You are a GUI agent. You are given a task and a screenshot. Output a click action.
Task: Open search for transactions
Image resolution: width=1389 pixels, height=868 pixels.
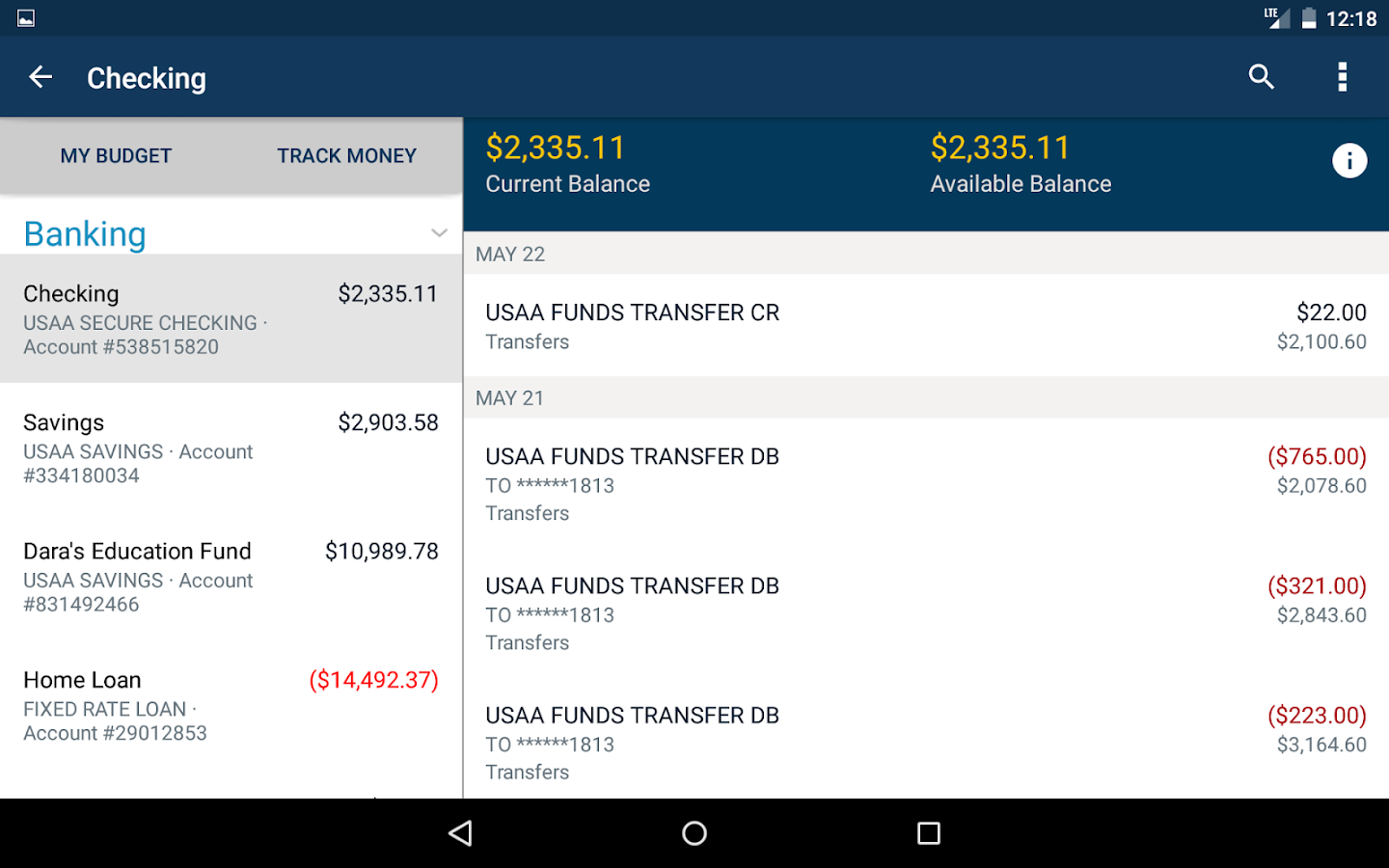[x=1261, y=77]
